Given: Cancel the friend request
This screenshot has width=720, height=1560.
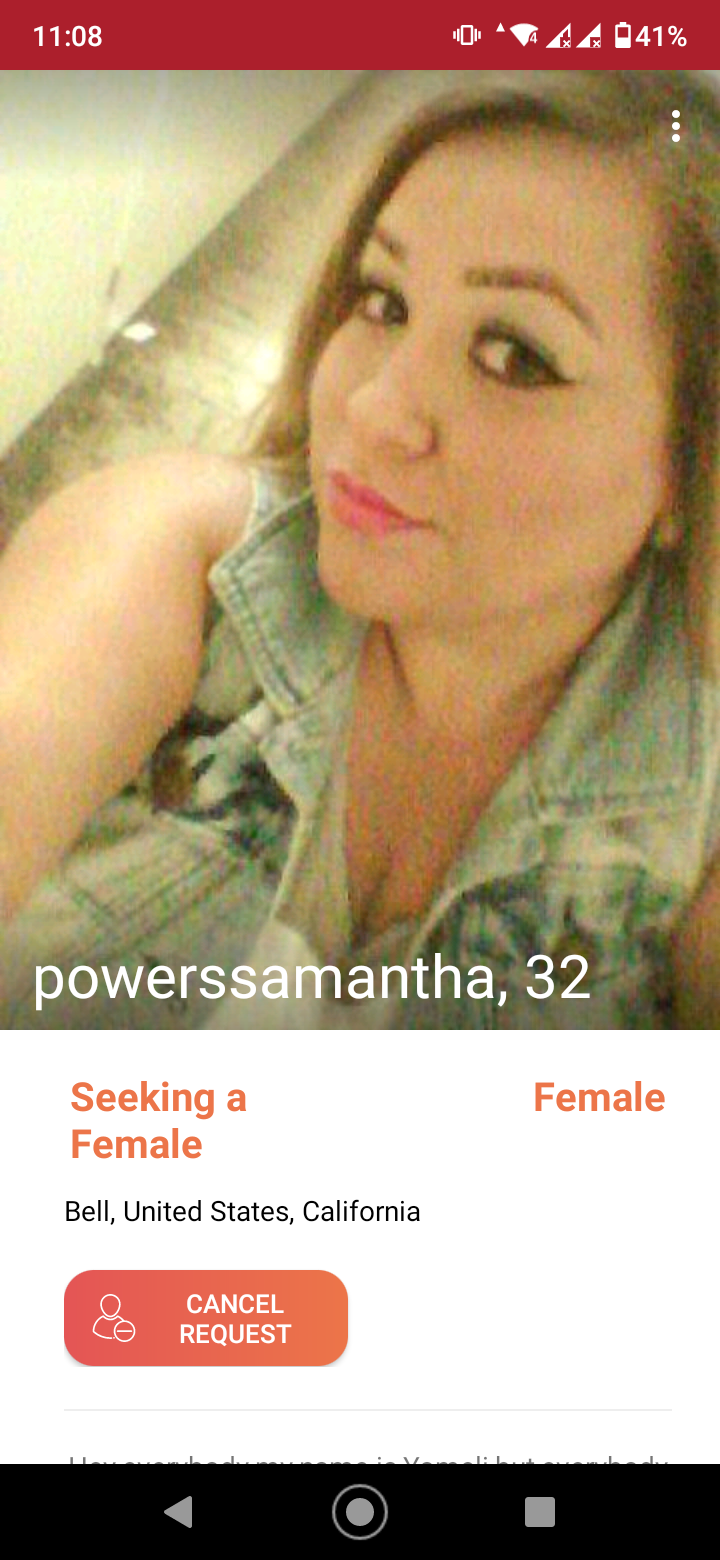Looking at the screenshot, I should click(x=206, y=1318).
